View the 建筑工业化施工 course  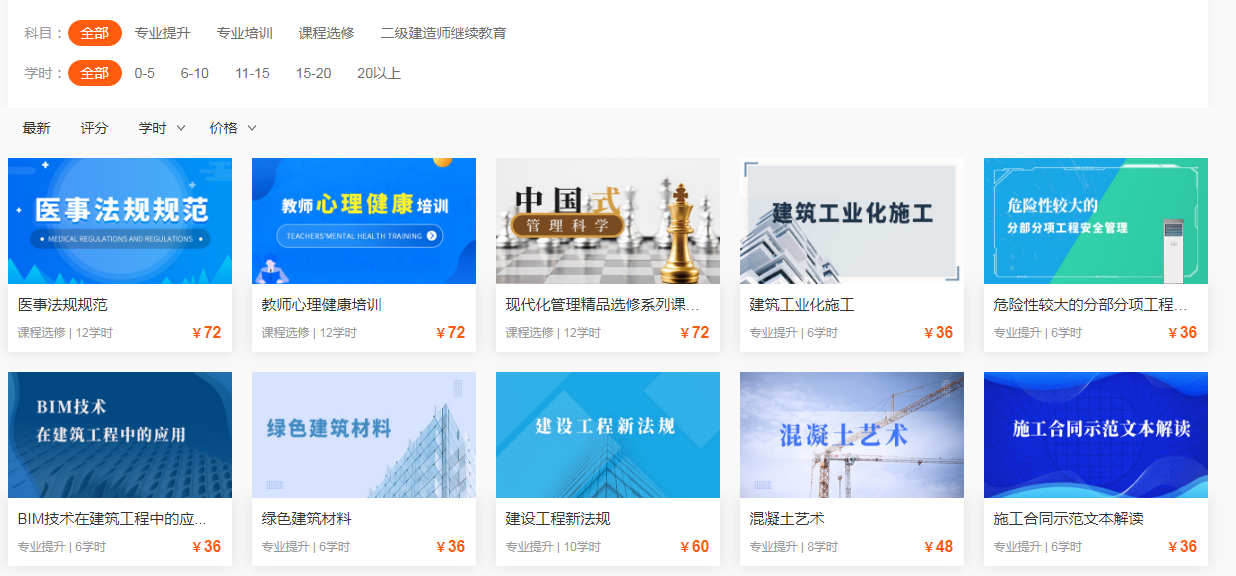pyautogui.click(x=851, y=221)
